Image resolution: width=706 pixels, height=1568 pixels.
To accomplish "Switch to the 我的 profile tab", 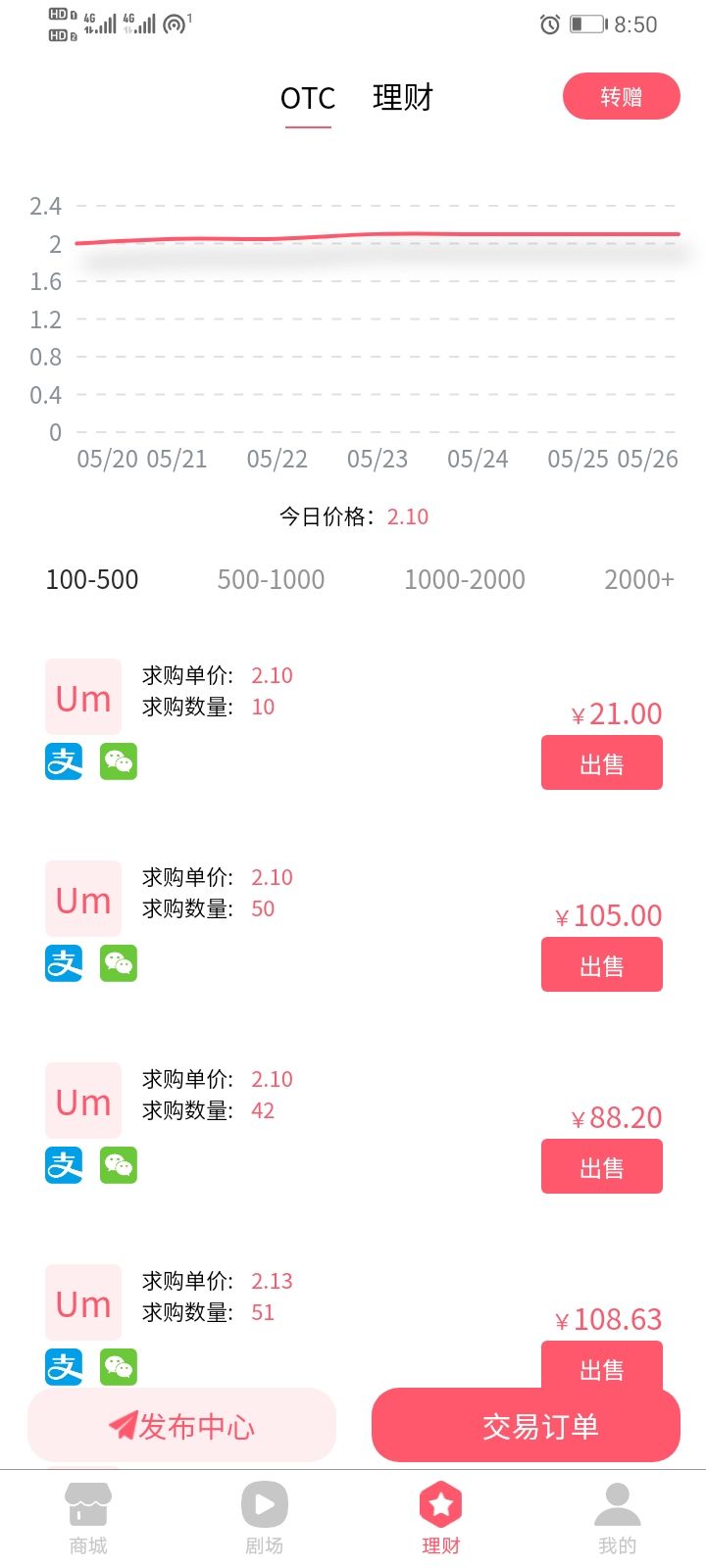I will (618, 1518).
